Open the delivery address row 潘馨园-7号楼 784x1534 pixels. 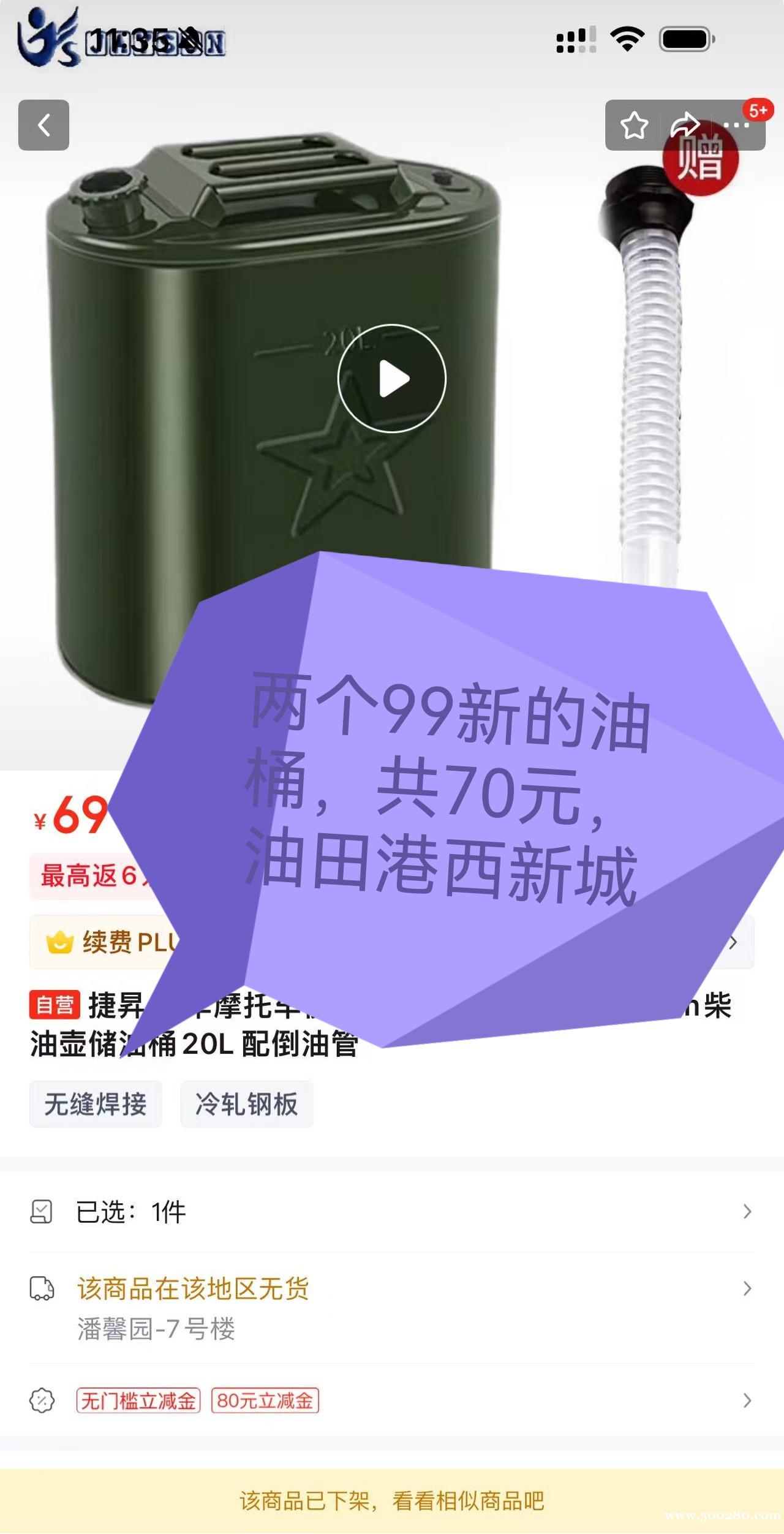pyautogui.click(x=392, y=1307)
